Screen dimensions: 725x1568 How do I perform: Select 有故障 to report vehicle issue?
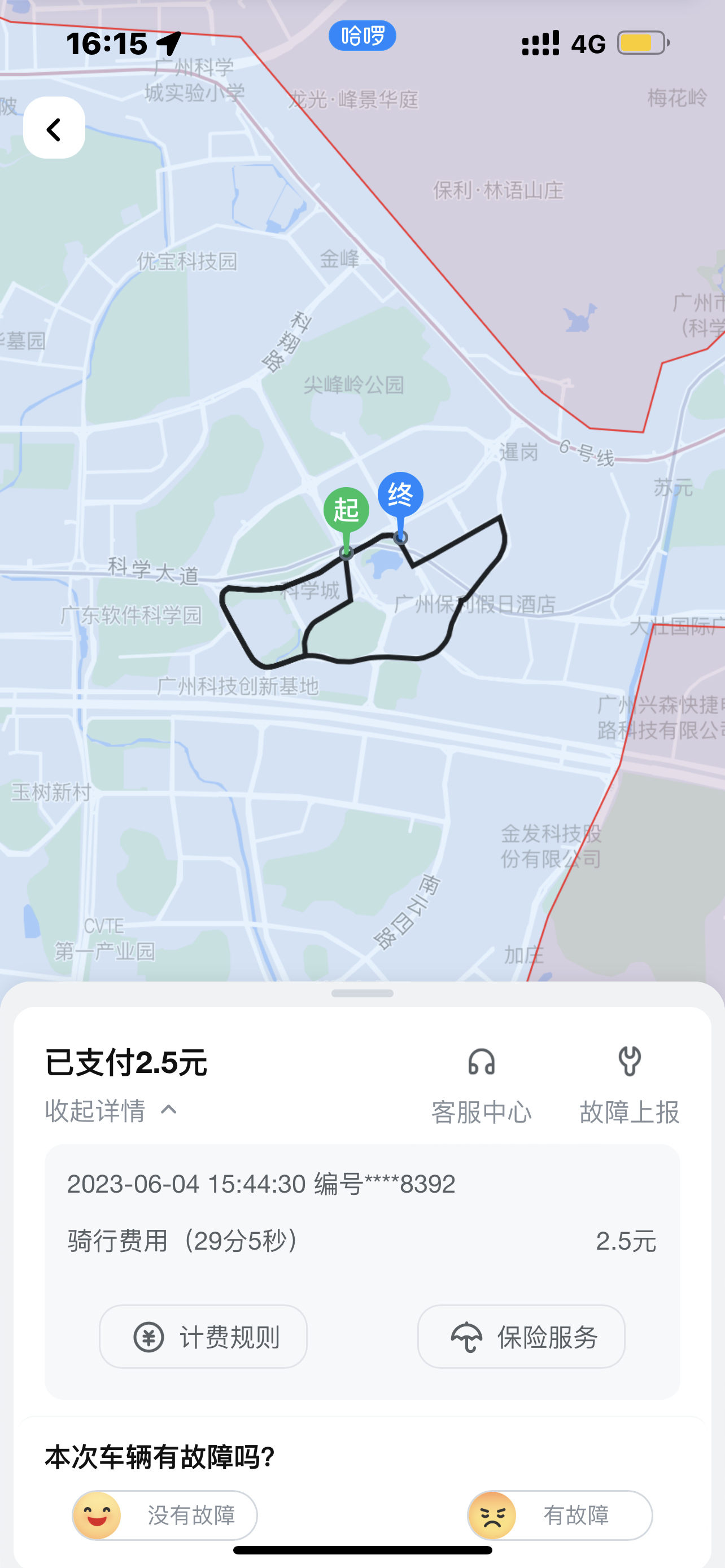tap(560, 1515)
